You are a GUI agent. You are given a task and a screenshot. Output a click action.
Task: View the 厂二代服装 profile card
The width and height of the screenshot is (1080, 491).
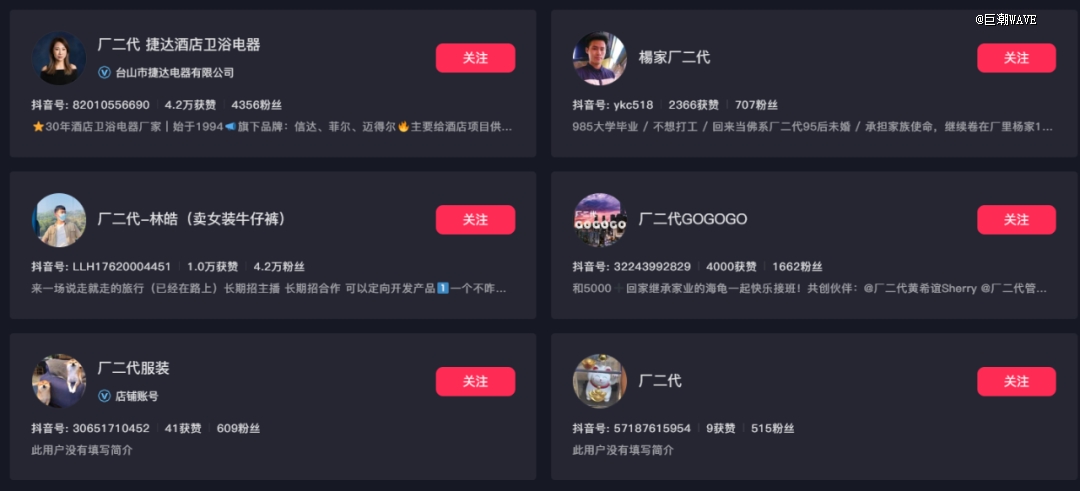(x=133, y=368)
